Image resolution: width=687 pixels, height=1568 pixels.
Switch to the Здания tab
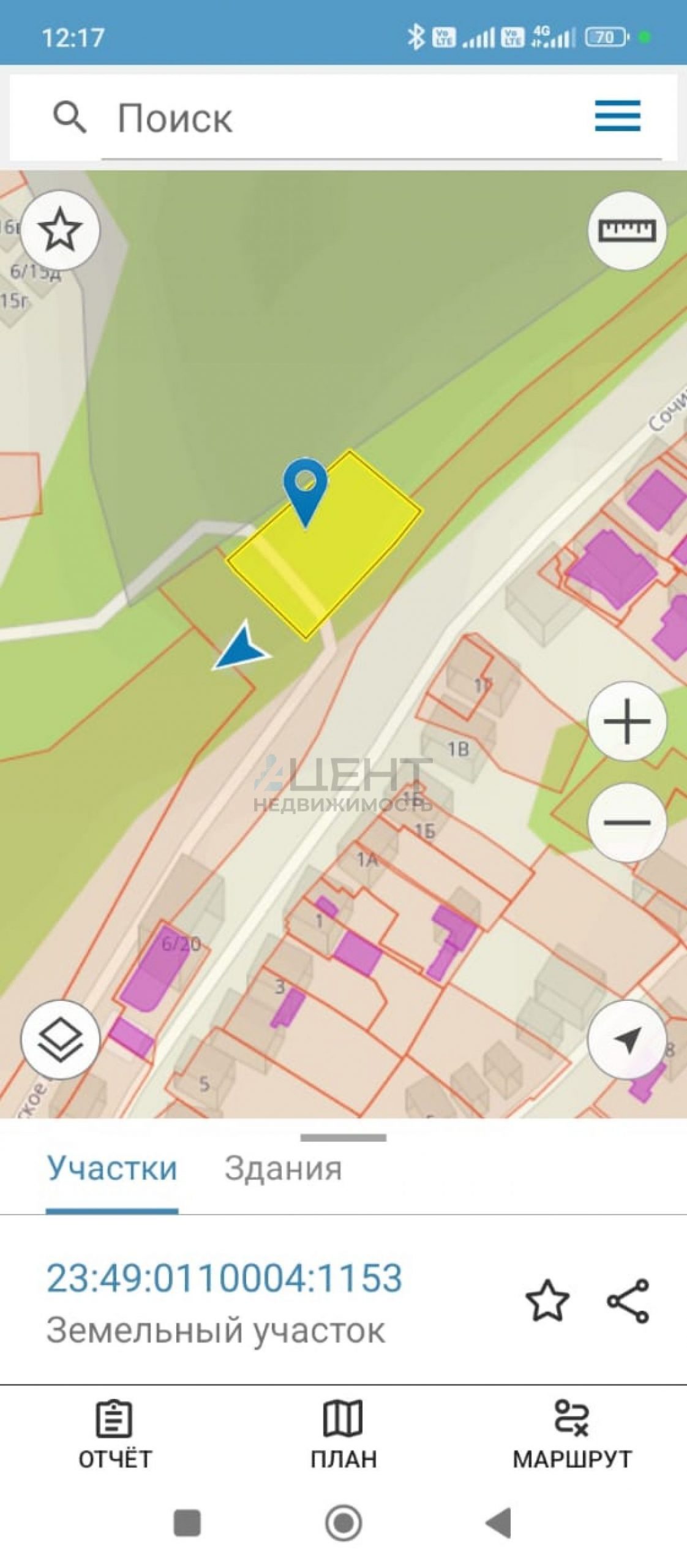[x=283, y=1168]
